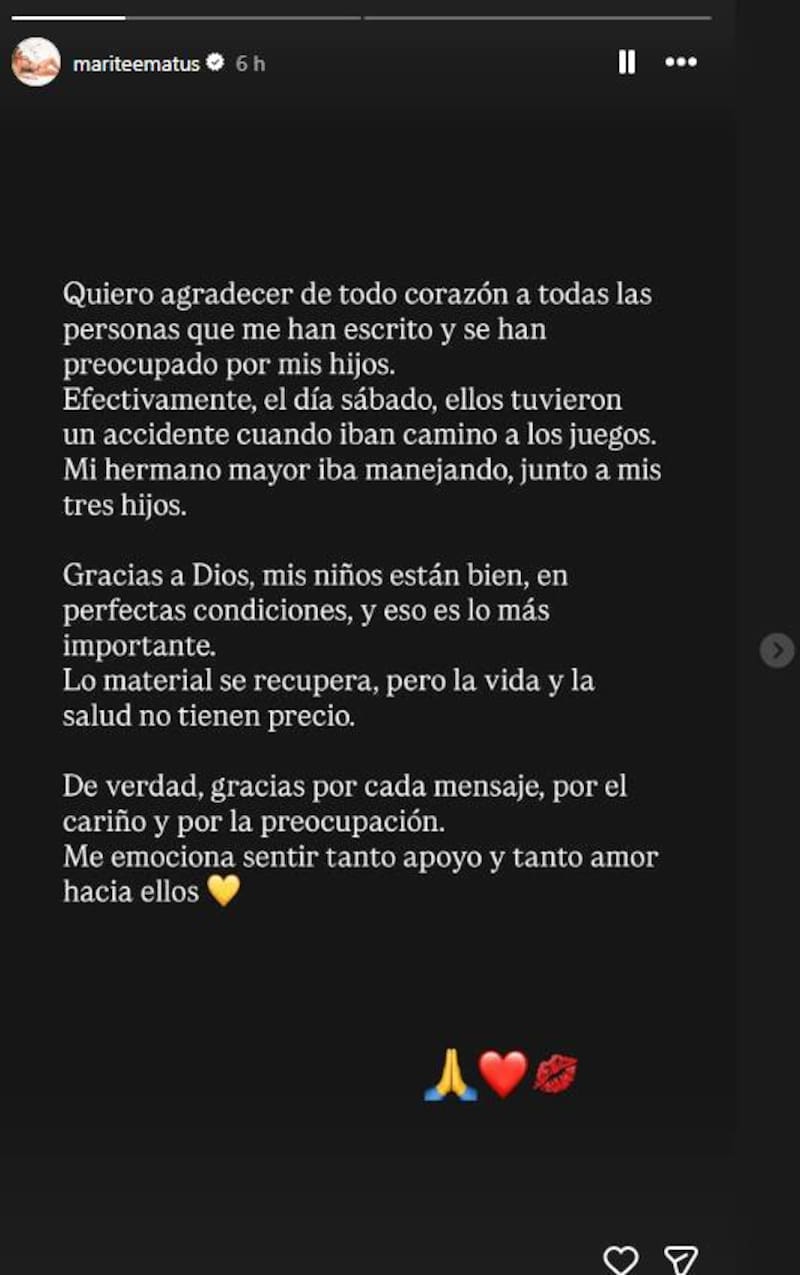Pause the story playback
800x1275 pixels.
(627, 62)
